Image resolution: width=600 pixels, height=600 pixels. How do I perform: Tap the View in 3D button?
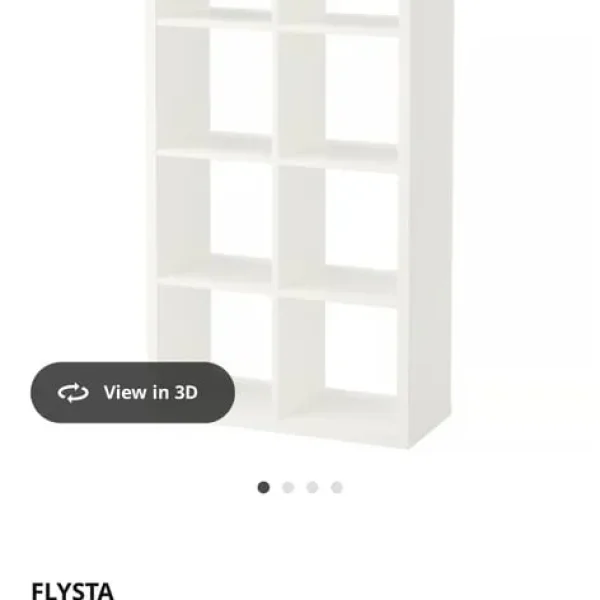tap(133, 392)
